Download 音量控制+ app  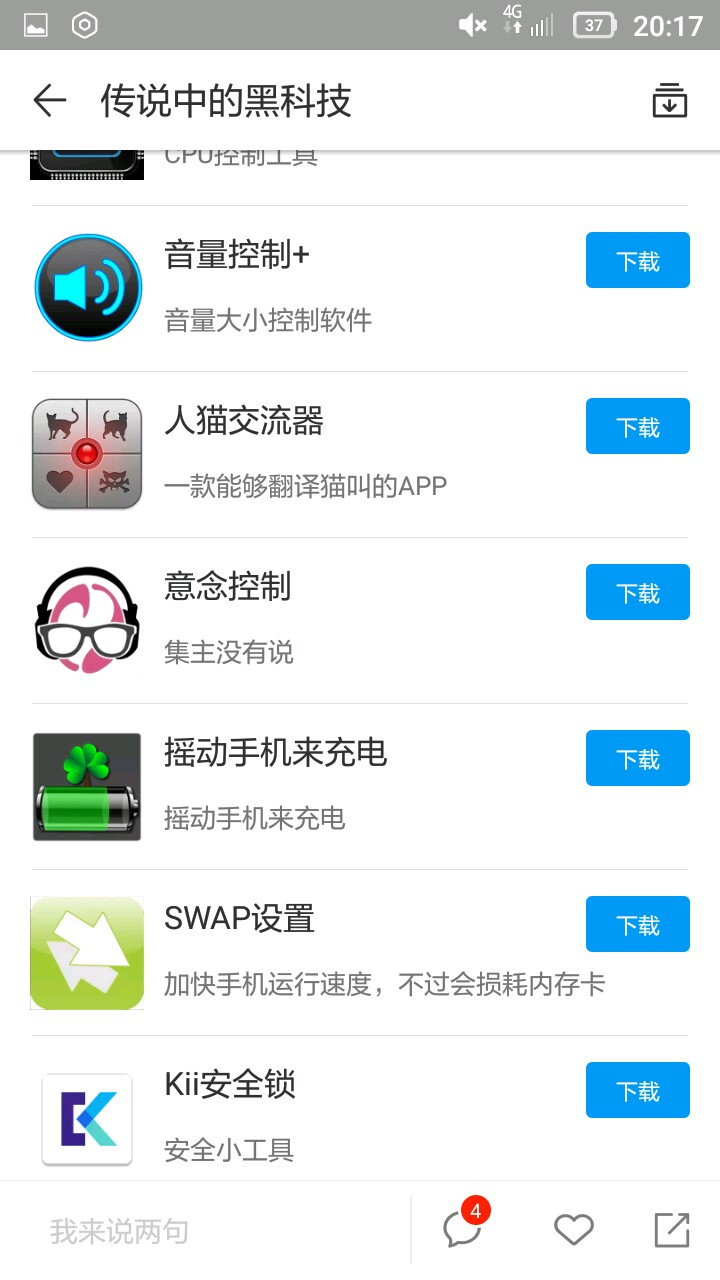pyautogui.click(x=637, y=260)
